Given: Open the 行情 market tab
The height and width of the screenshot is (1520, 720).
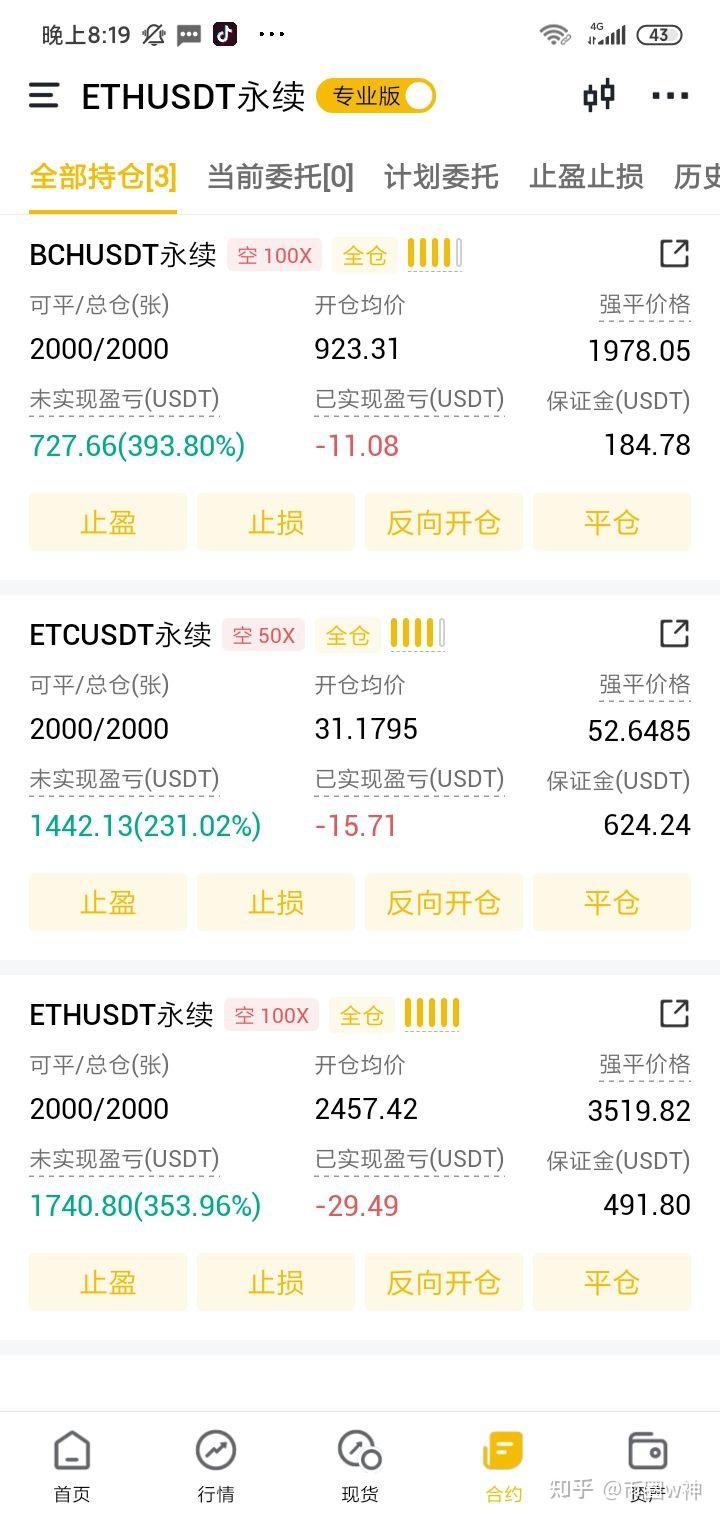Looking at the screenshot, I should tap(216, 1466).
